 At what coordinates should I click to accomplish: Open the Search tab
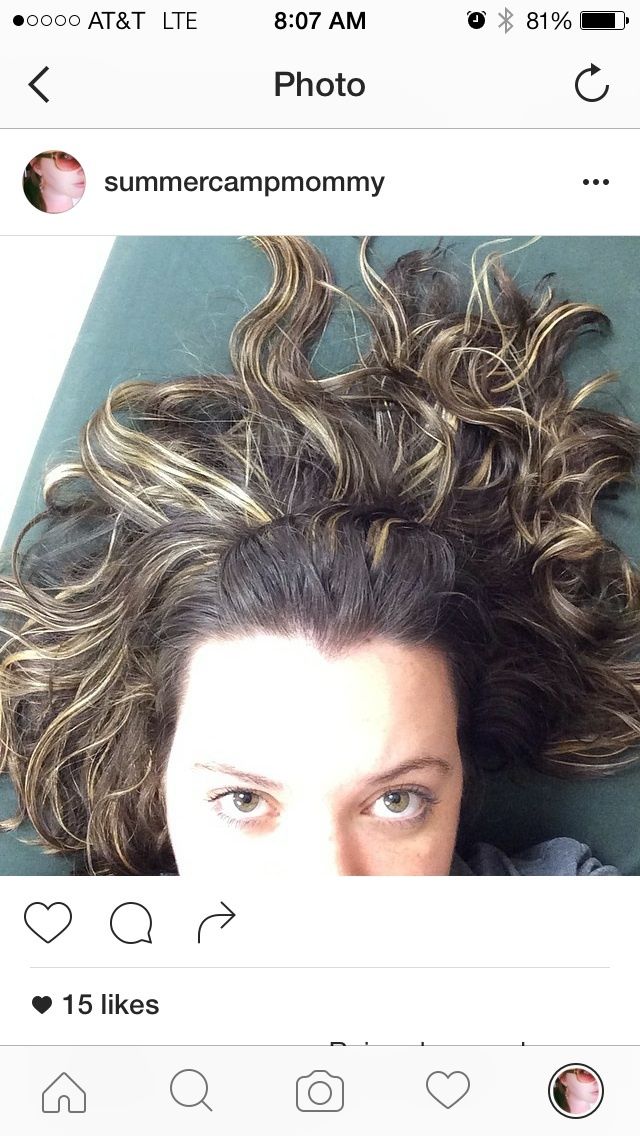coord(191,1091)
